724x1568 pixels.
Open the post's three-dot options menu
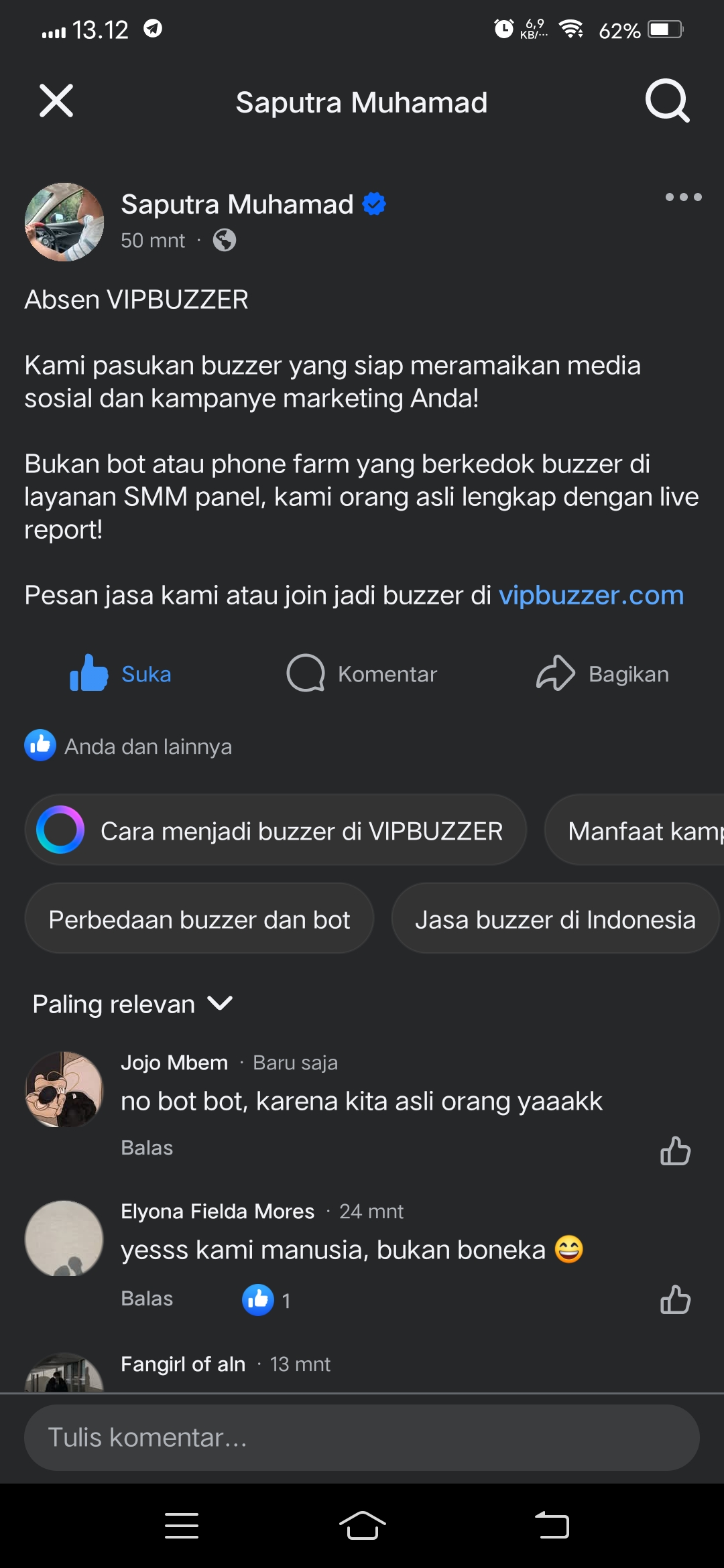pos(683,197)
